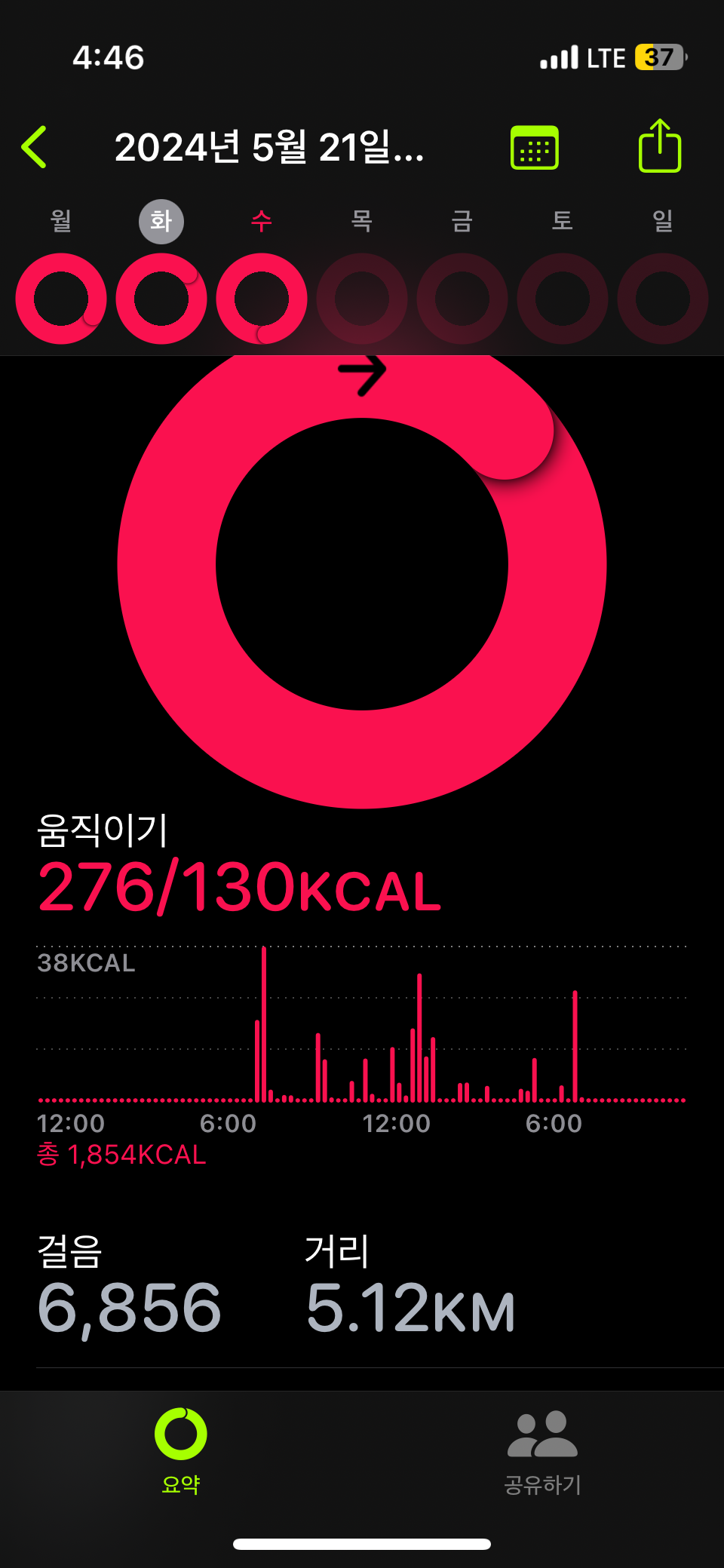
Task: Select Saturday (토) activity ring
Action: coord(563,299)
